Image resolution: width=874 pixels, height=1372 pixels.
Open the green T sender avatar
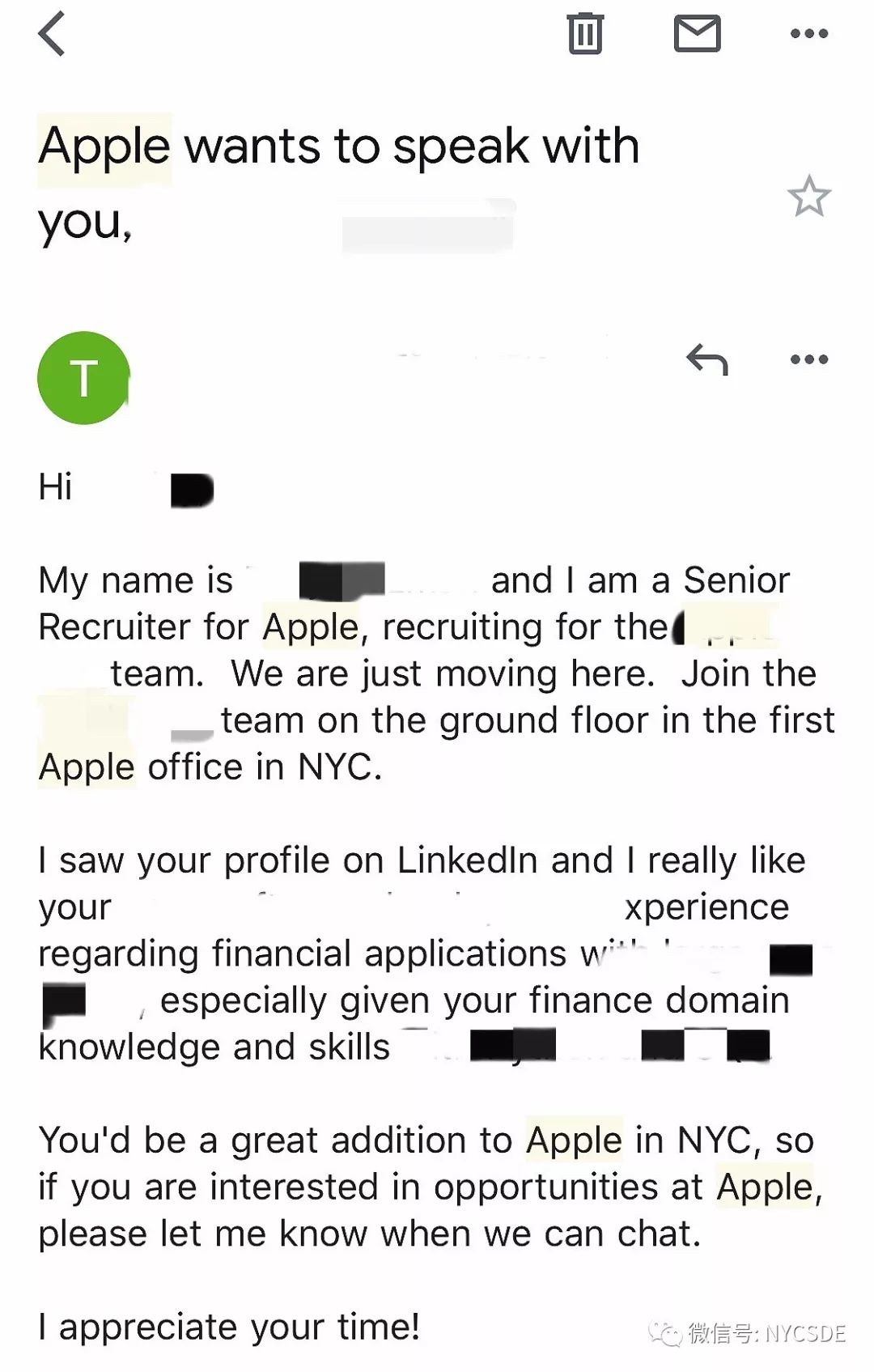click(x=84, y=378)
